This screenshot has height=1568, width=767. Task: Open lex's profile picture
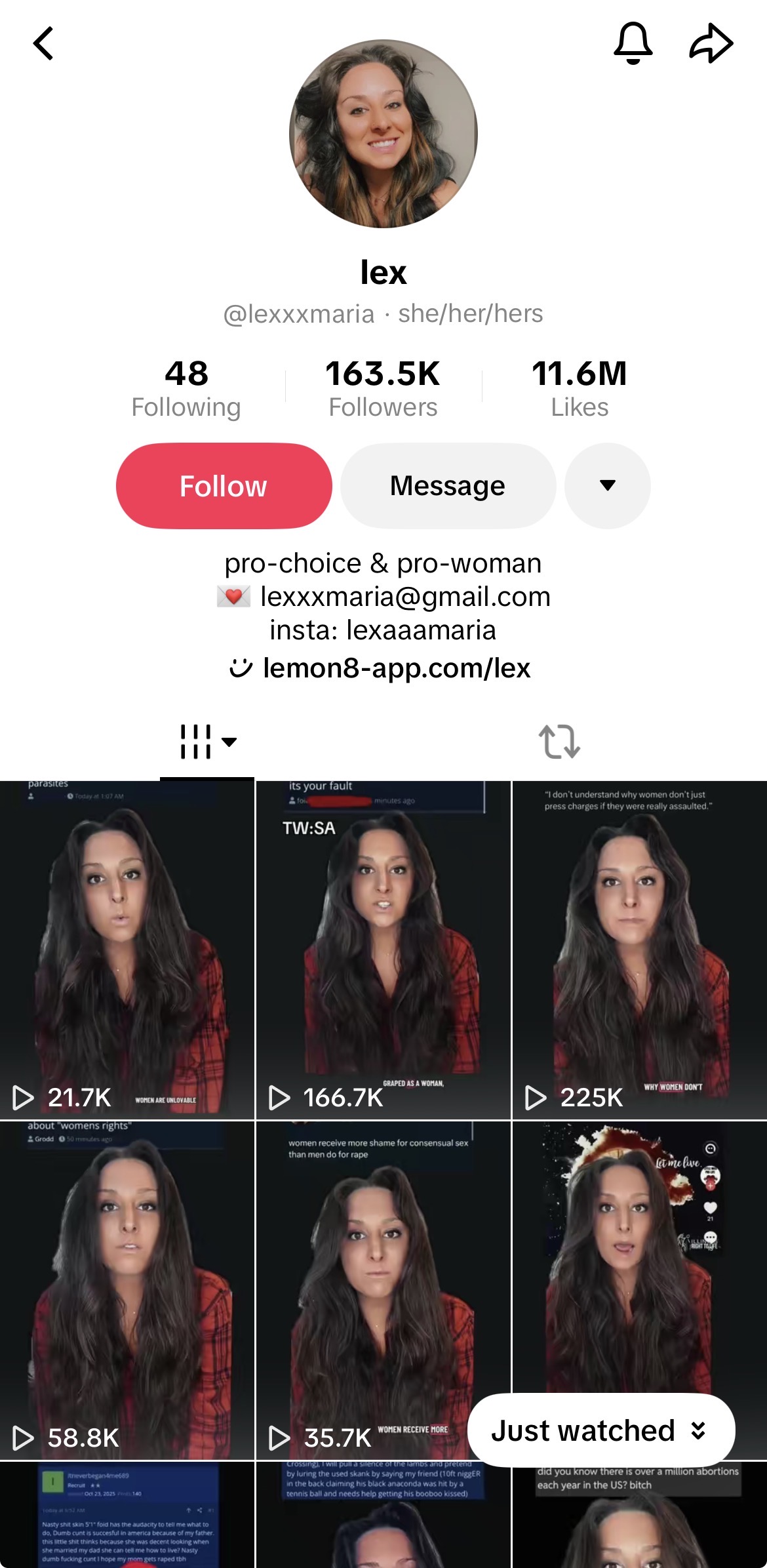pyautogui.click(x=383, y=134)
